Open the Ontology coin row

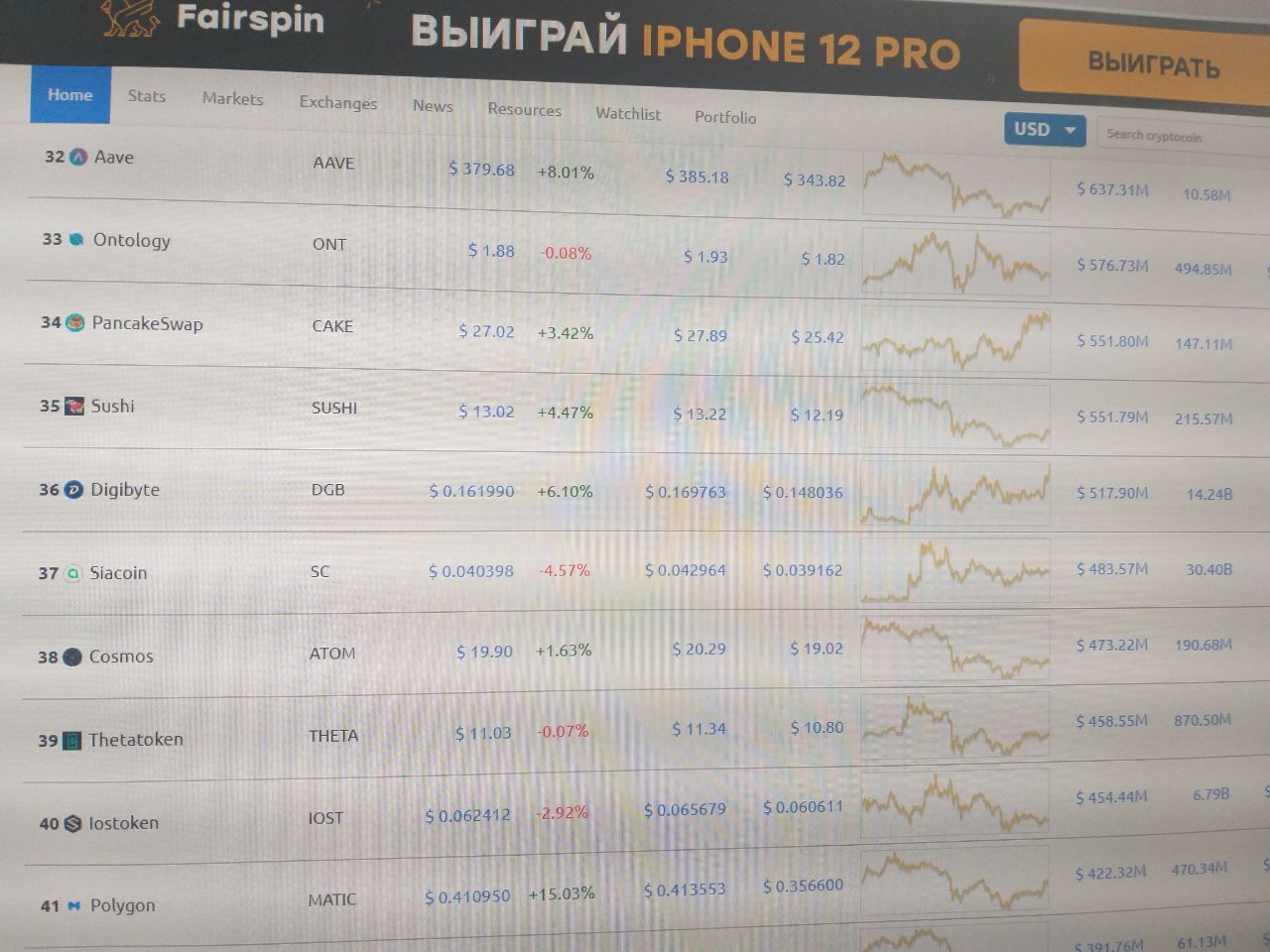131,240
